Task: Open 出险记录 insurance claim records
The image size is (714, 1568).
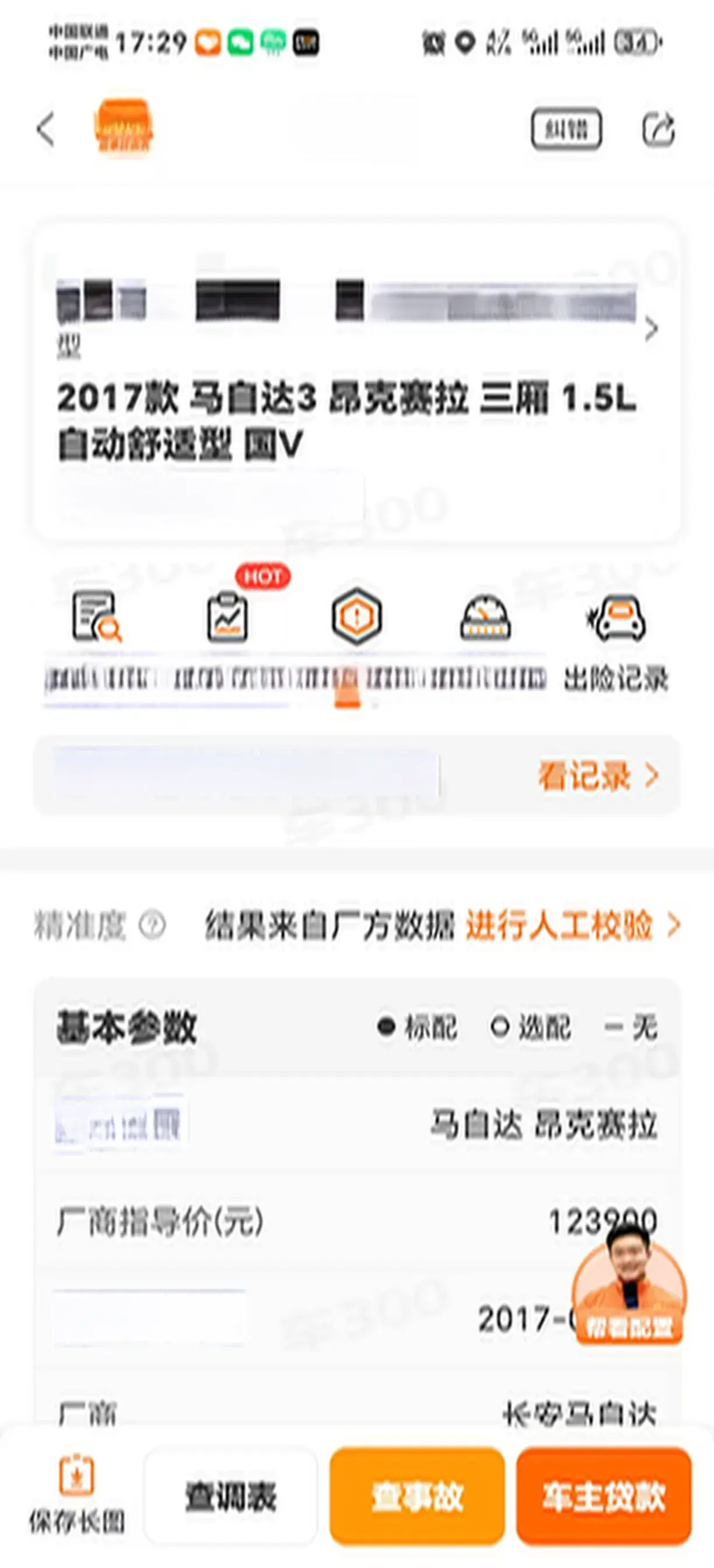Action: pos(616,639)
